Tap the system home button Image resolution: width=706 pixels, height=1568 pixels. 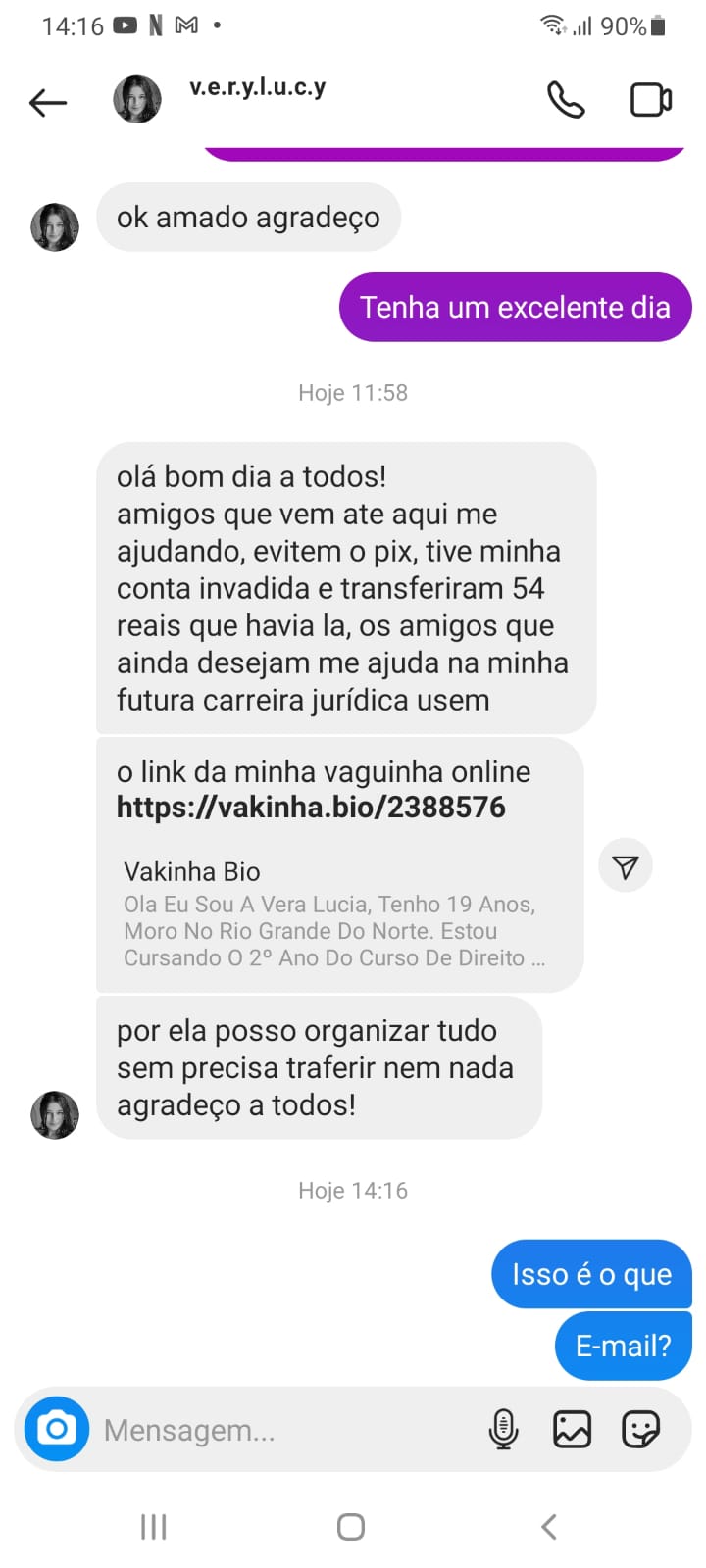(351, 1526)
